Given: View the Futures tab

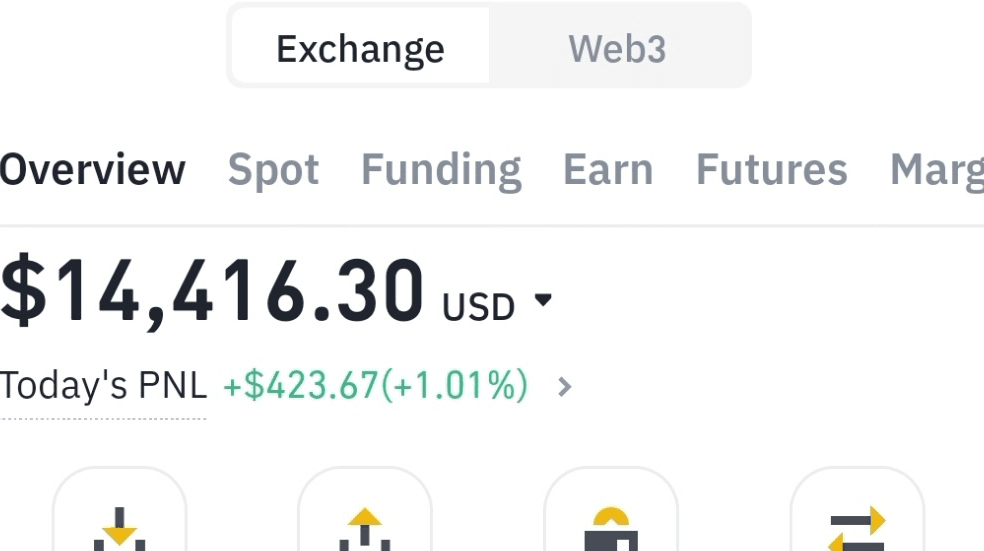Looking at the screenshot, I should (771, 170).
